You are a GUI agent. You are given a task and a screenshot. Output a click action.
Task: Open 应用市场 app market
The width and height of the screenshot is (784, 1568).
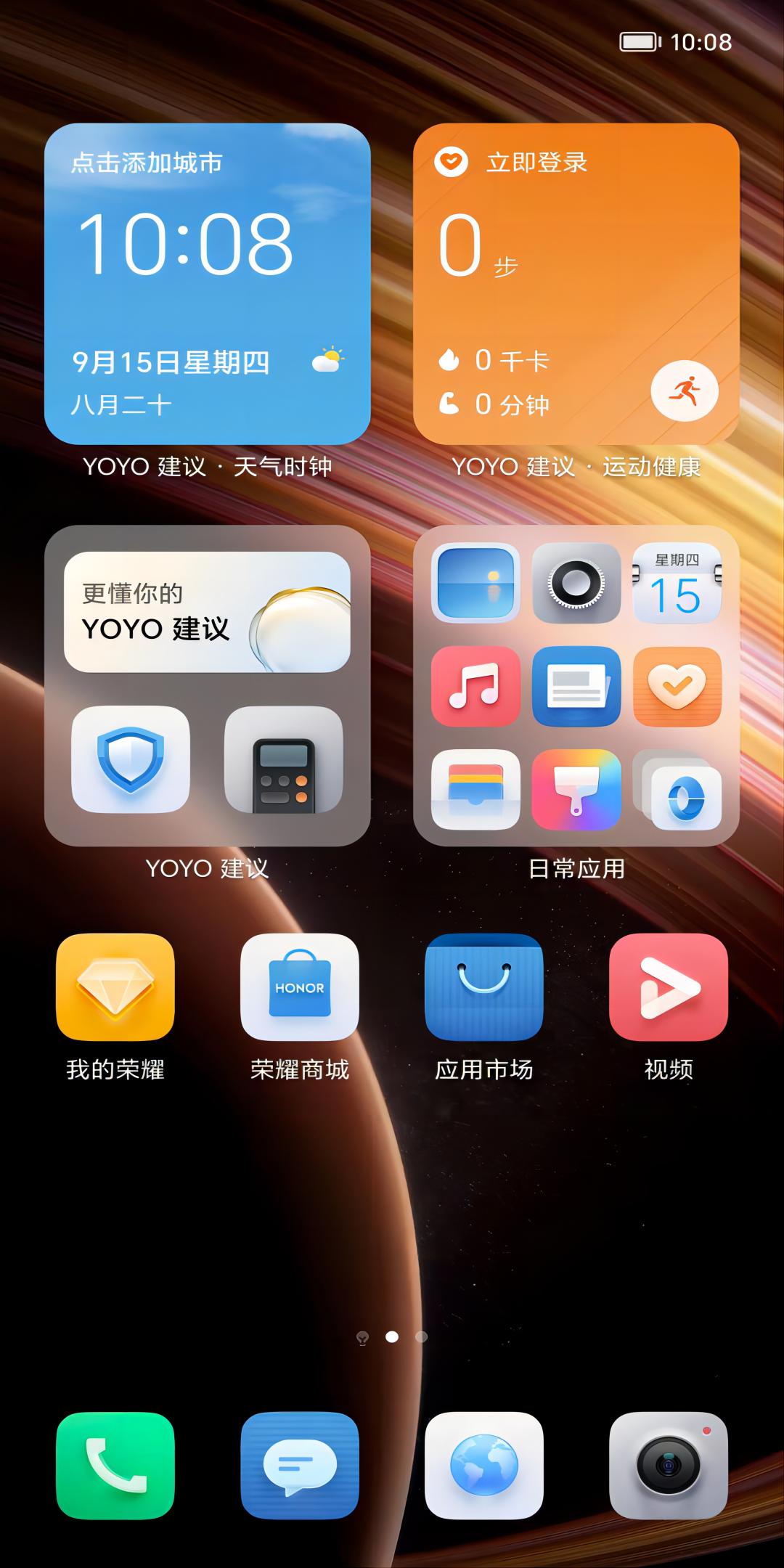[484, 987]
